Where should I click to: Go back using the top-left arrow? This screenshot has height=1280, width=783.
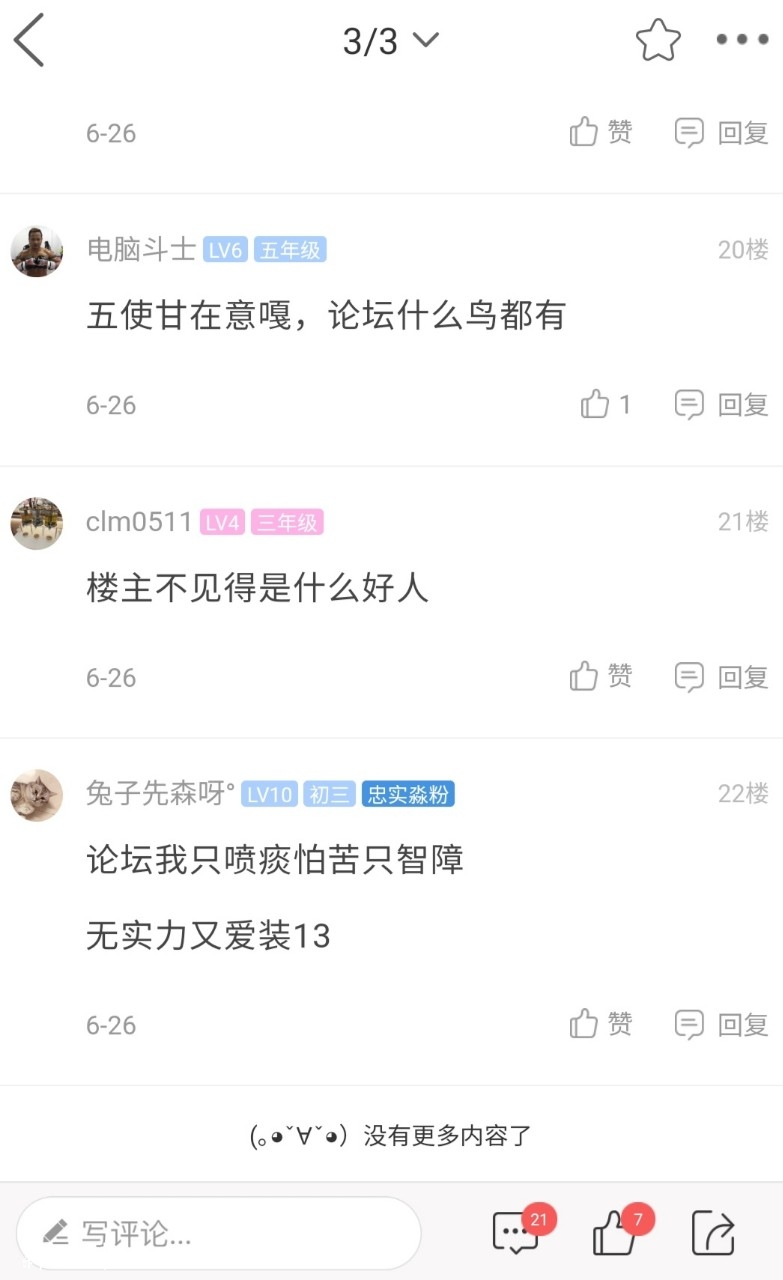tap(29, 41)
